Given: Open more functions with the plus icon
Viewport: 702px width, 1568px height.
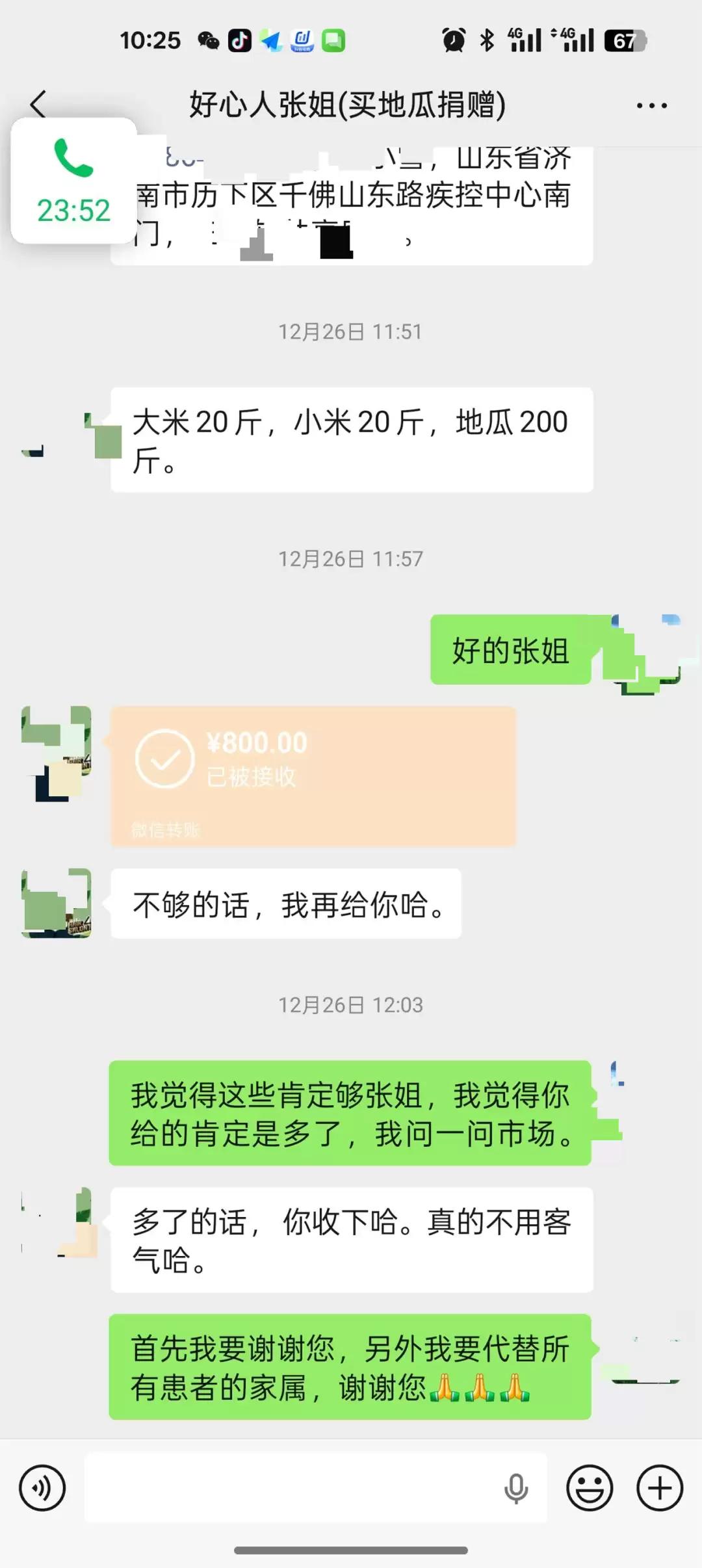Looking at the screenshot, I should click(x=660, y=1487).
